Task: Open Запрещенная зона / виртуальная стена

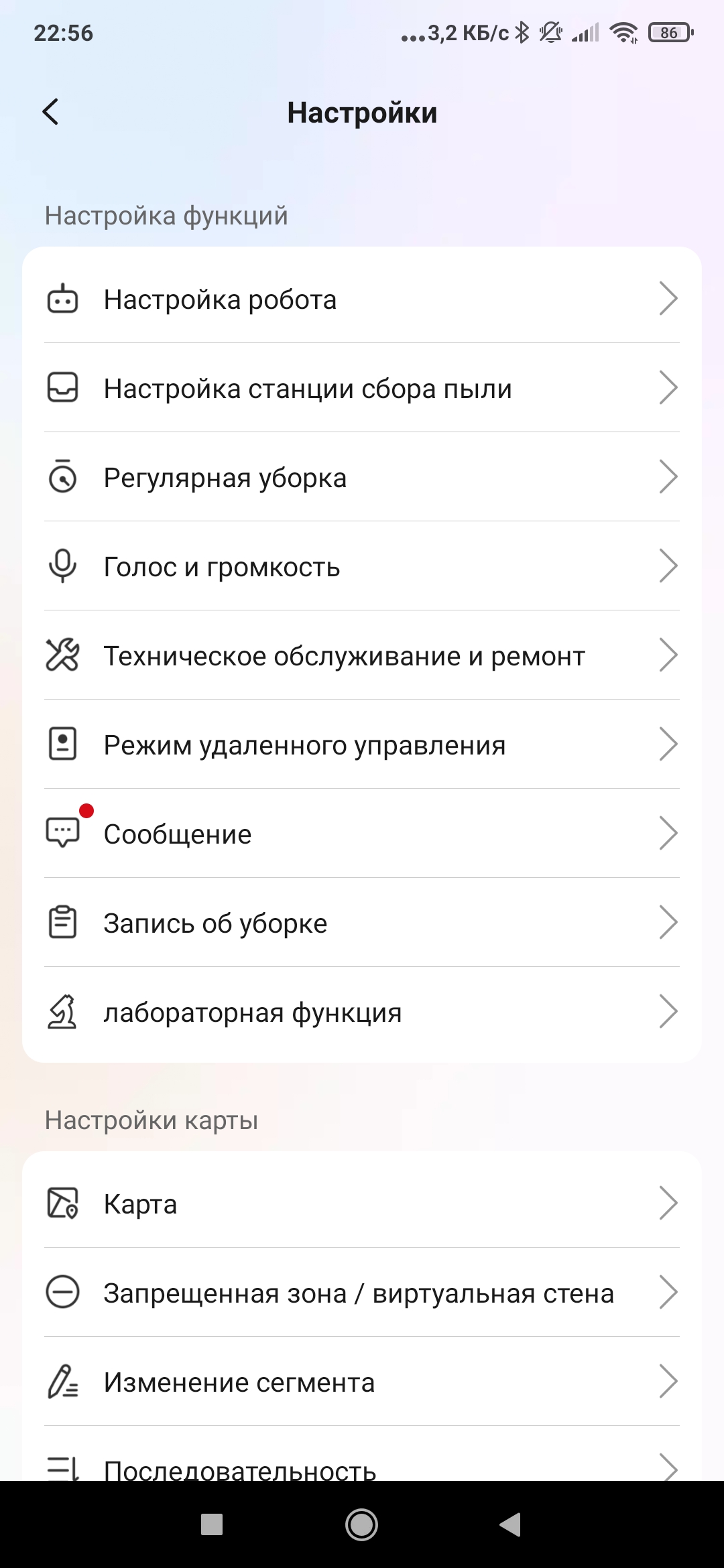Action: coord(362,1293)
